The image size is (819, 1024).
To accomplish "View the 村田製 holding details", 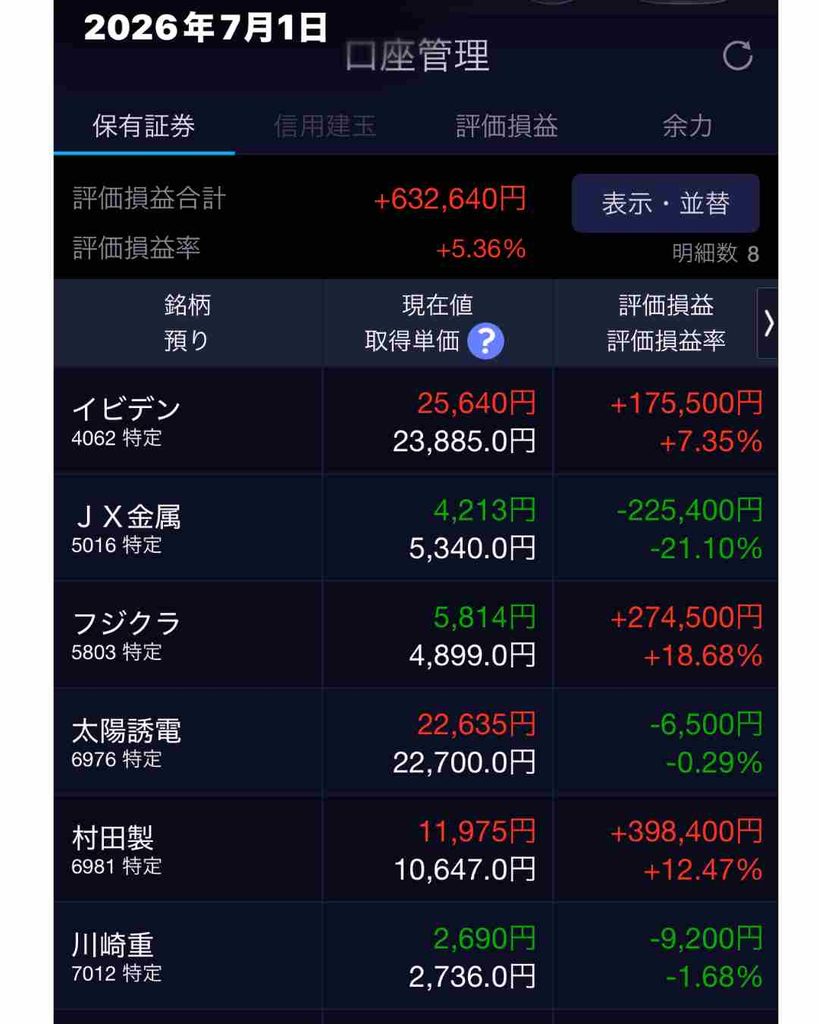I will point(415,850).
